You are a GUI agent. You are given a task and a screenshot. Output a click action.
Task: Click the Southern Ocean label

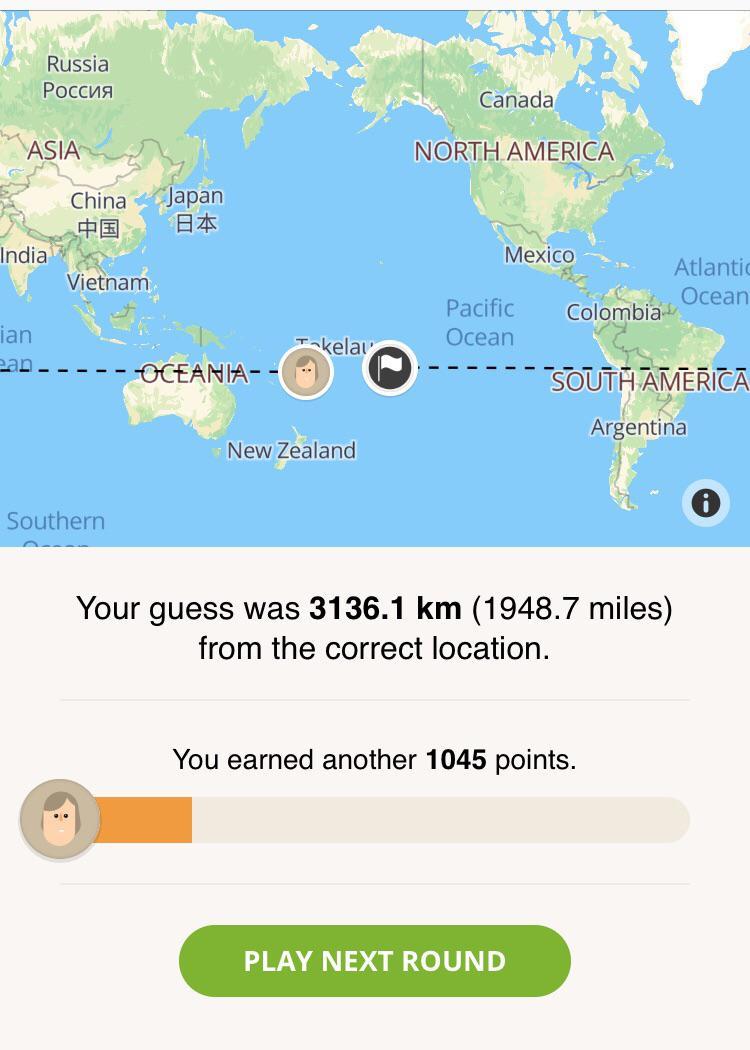coord(55,520)
